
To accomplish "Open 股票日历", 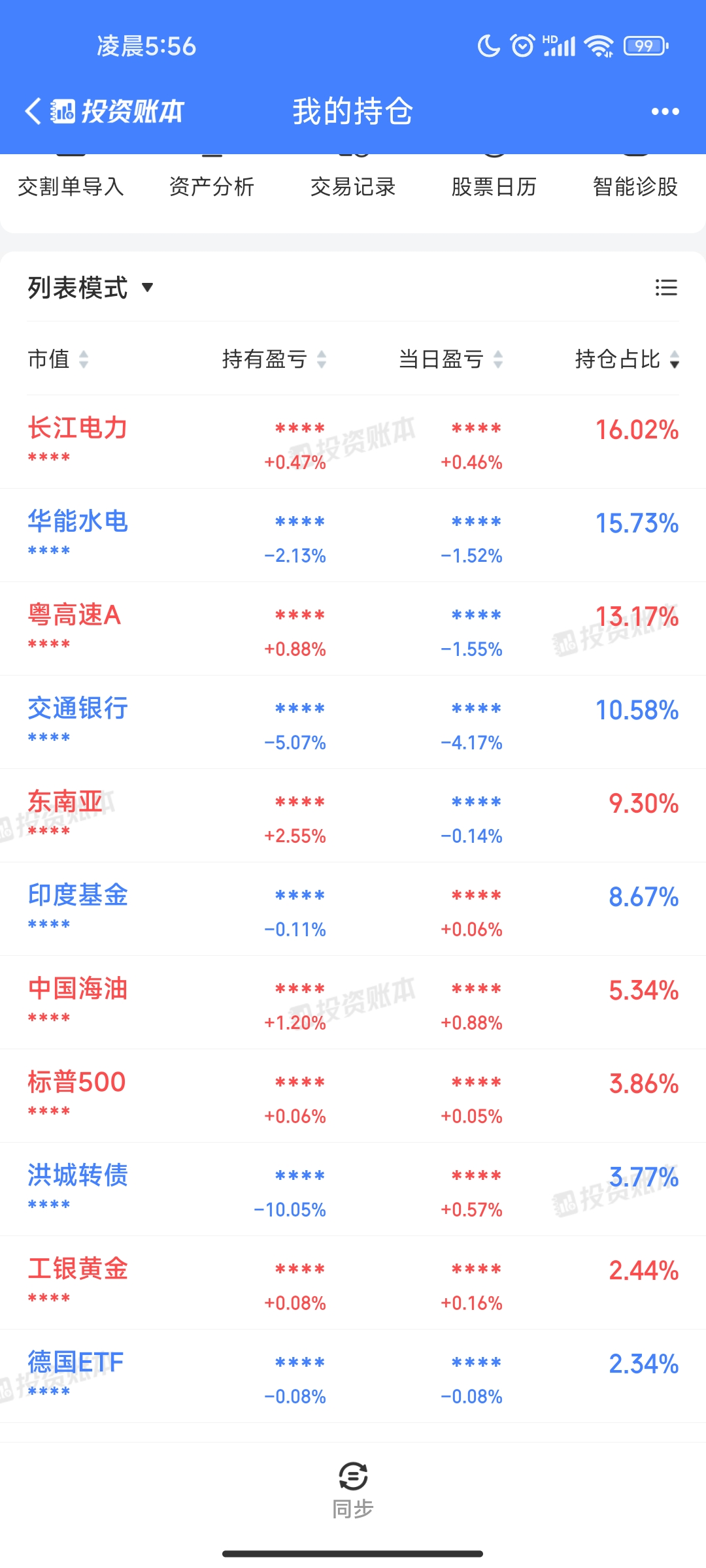I will coord(494,187).
